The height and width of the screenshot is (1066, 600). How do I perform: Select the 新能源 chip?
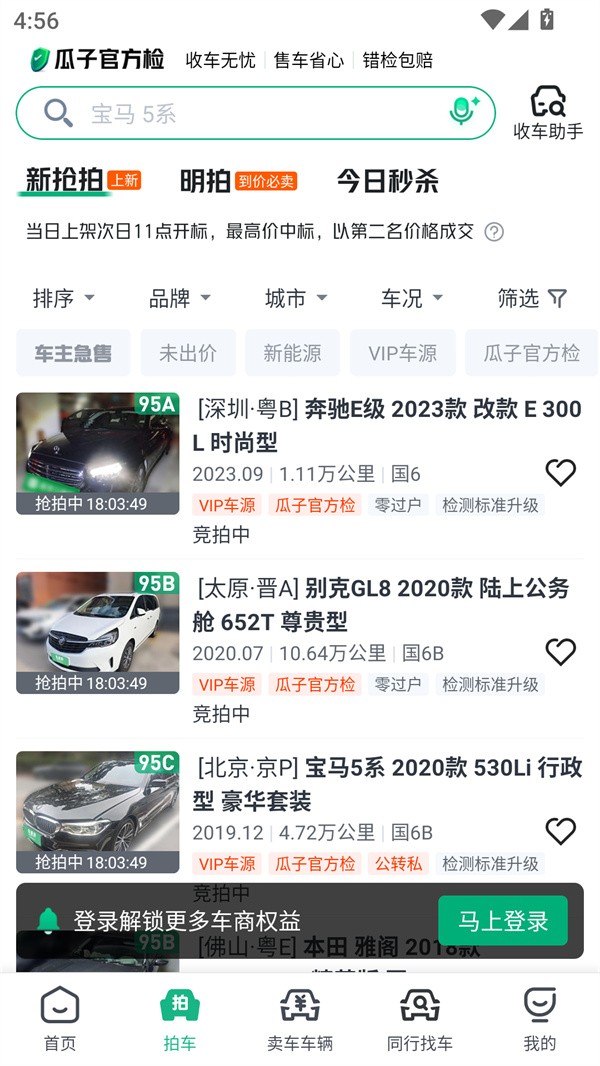pos(292,353)
